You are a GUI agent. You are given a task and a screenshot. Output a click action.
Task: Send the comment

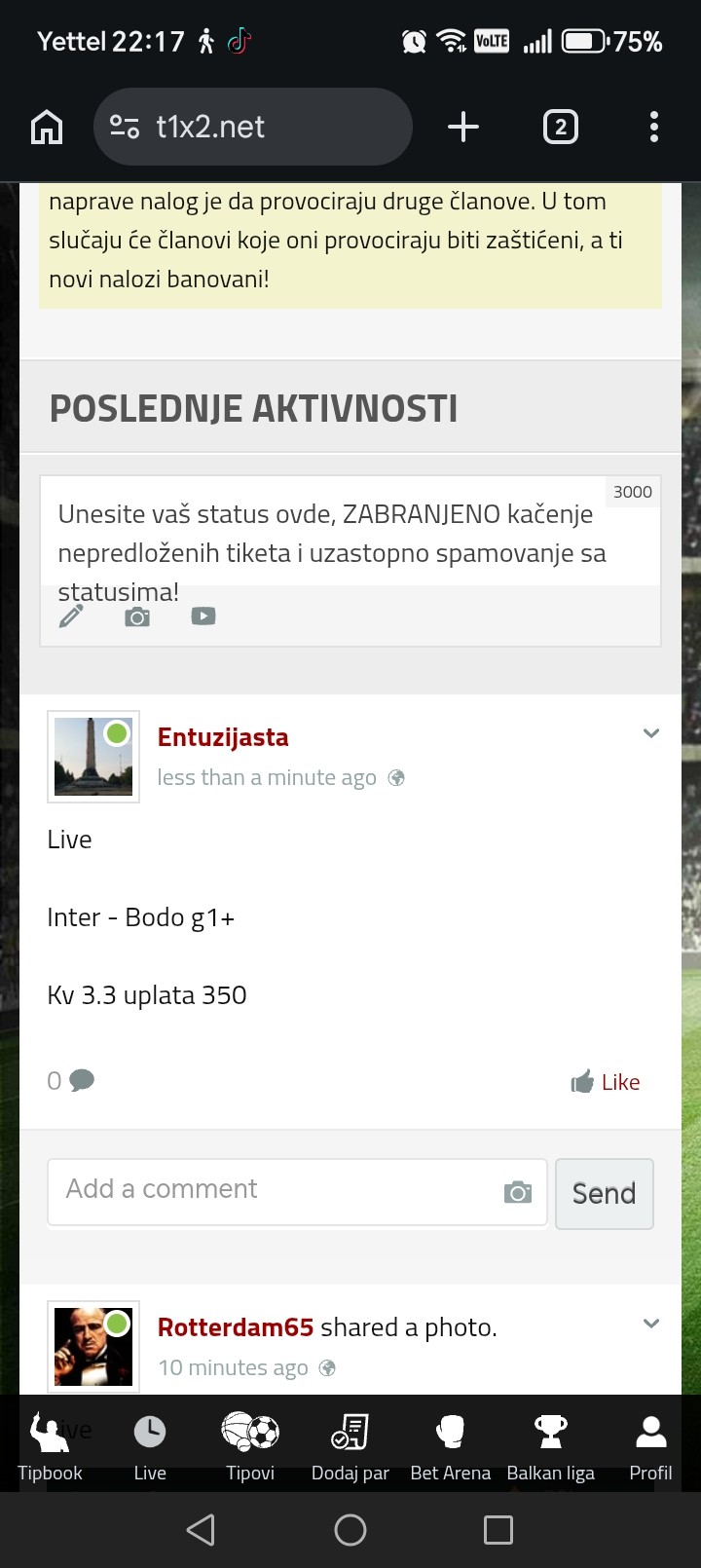tap(604, 1194)
